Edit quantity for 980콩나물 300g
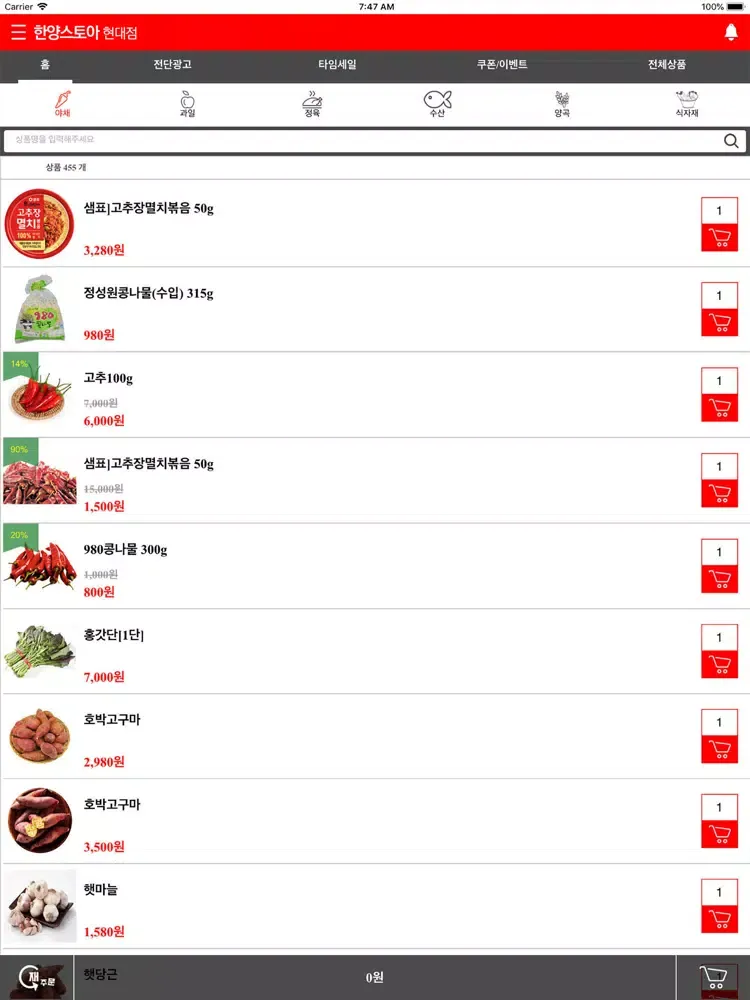The width and height of the screenshot is (750, 1000). (719, 552)
